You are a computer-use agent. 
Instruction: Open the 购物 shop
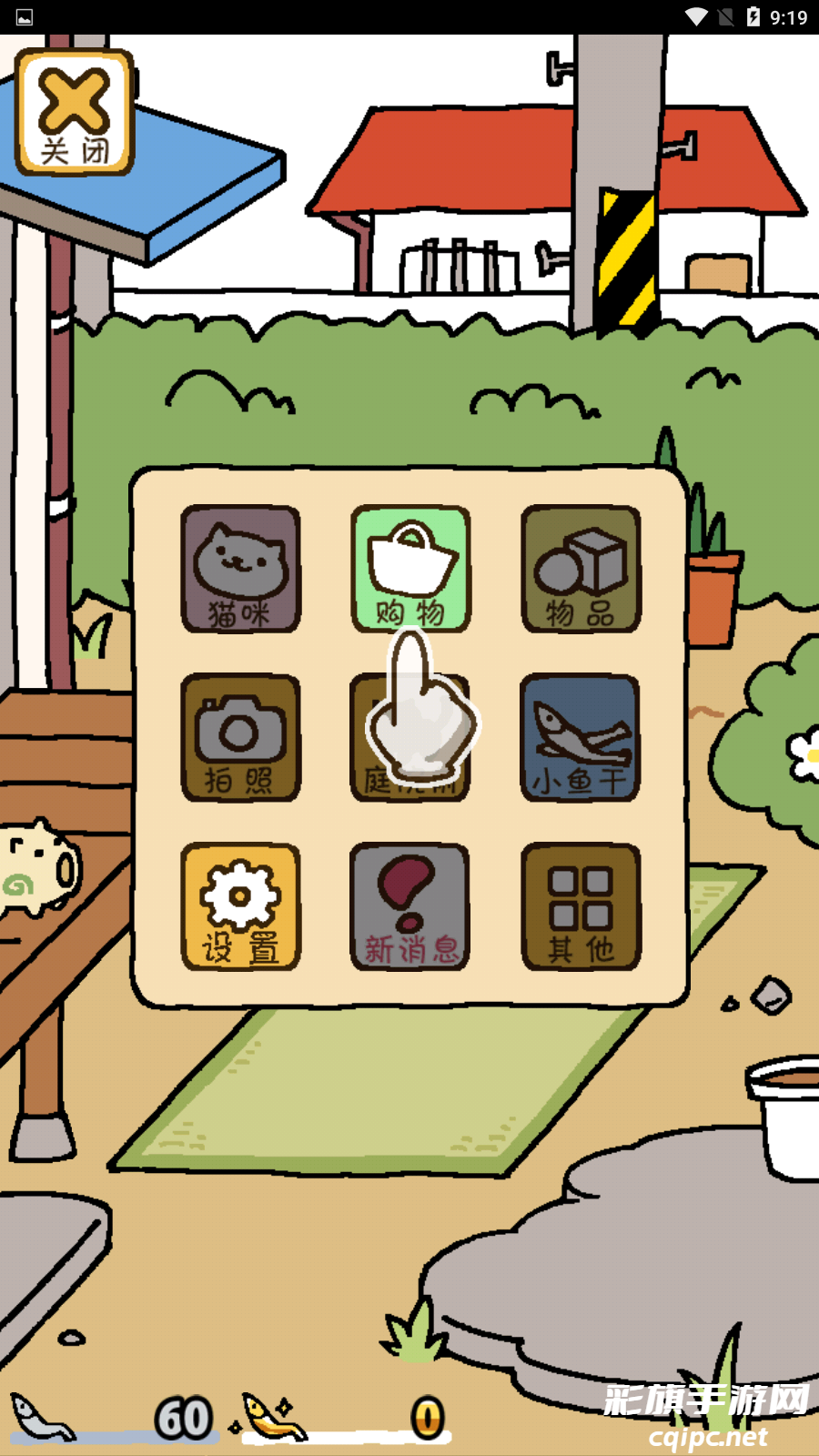point(410,569)
